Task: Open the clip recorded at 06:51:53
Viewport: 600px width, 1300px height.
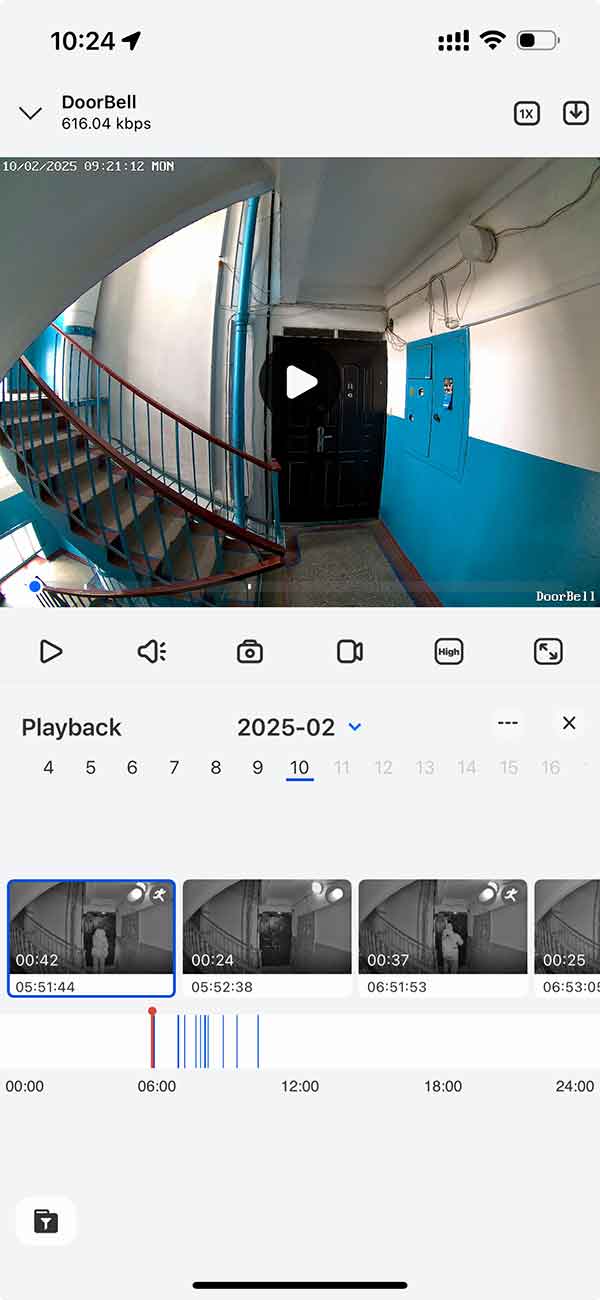Action: 443,935
